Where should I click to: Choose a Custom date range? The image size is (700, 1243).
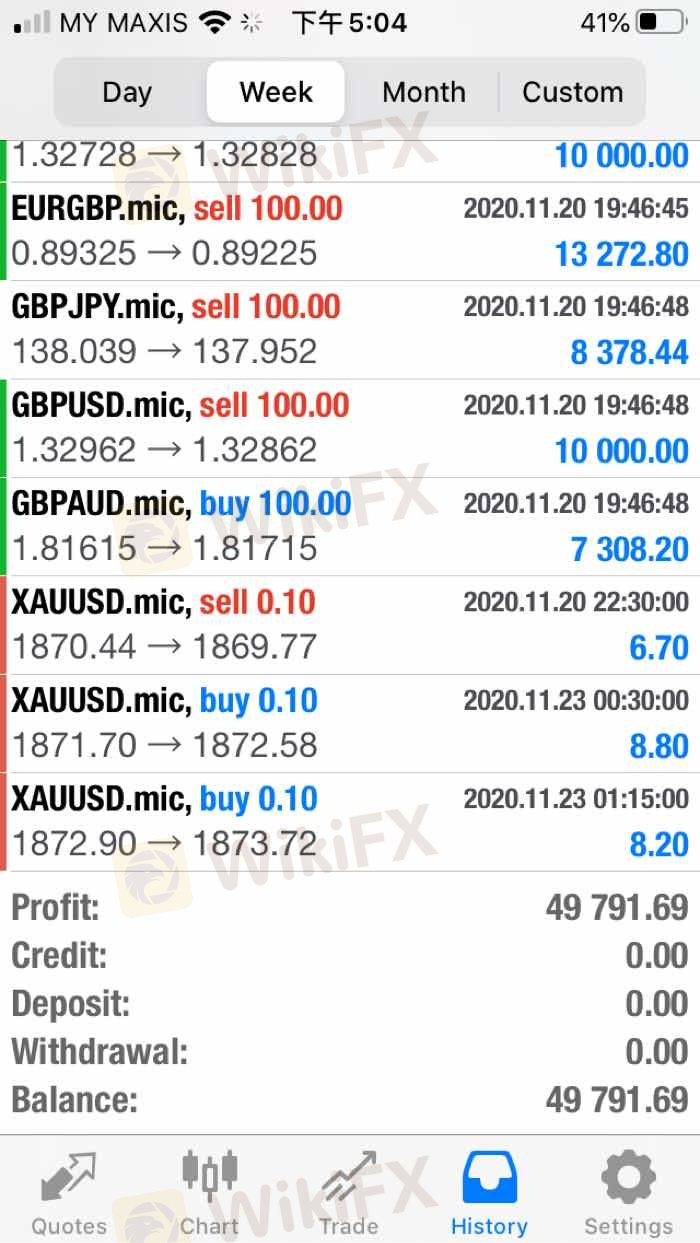coord(572,92)
